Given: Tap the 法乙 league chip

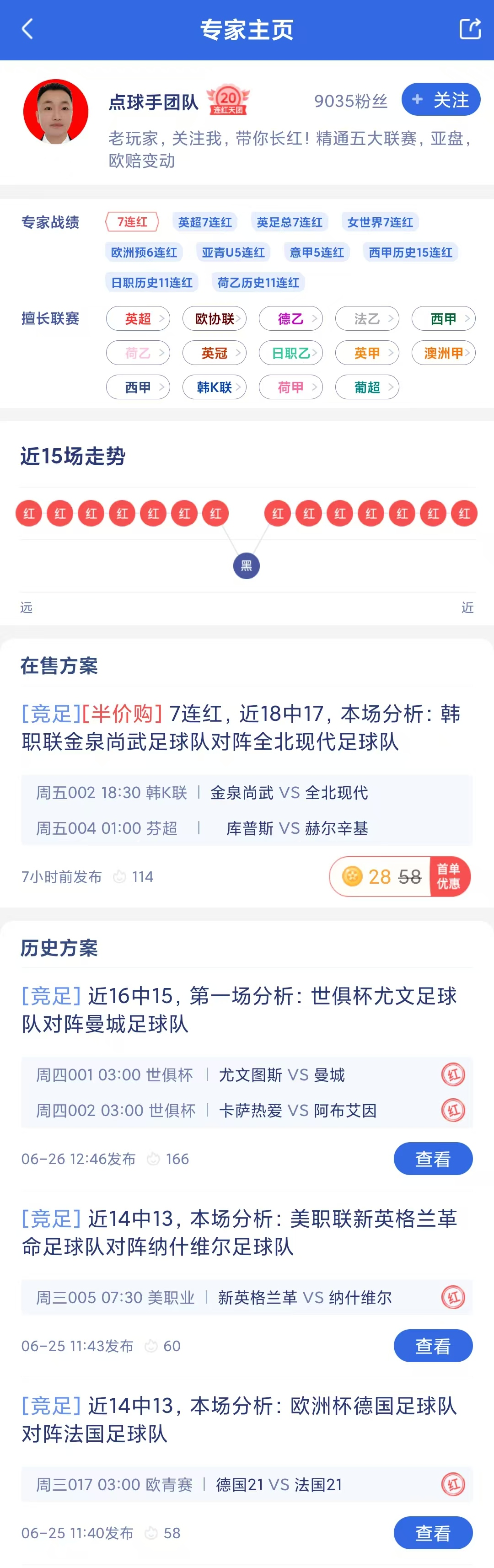Looking at the screenshot, I should (367, 318).
